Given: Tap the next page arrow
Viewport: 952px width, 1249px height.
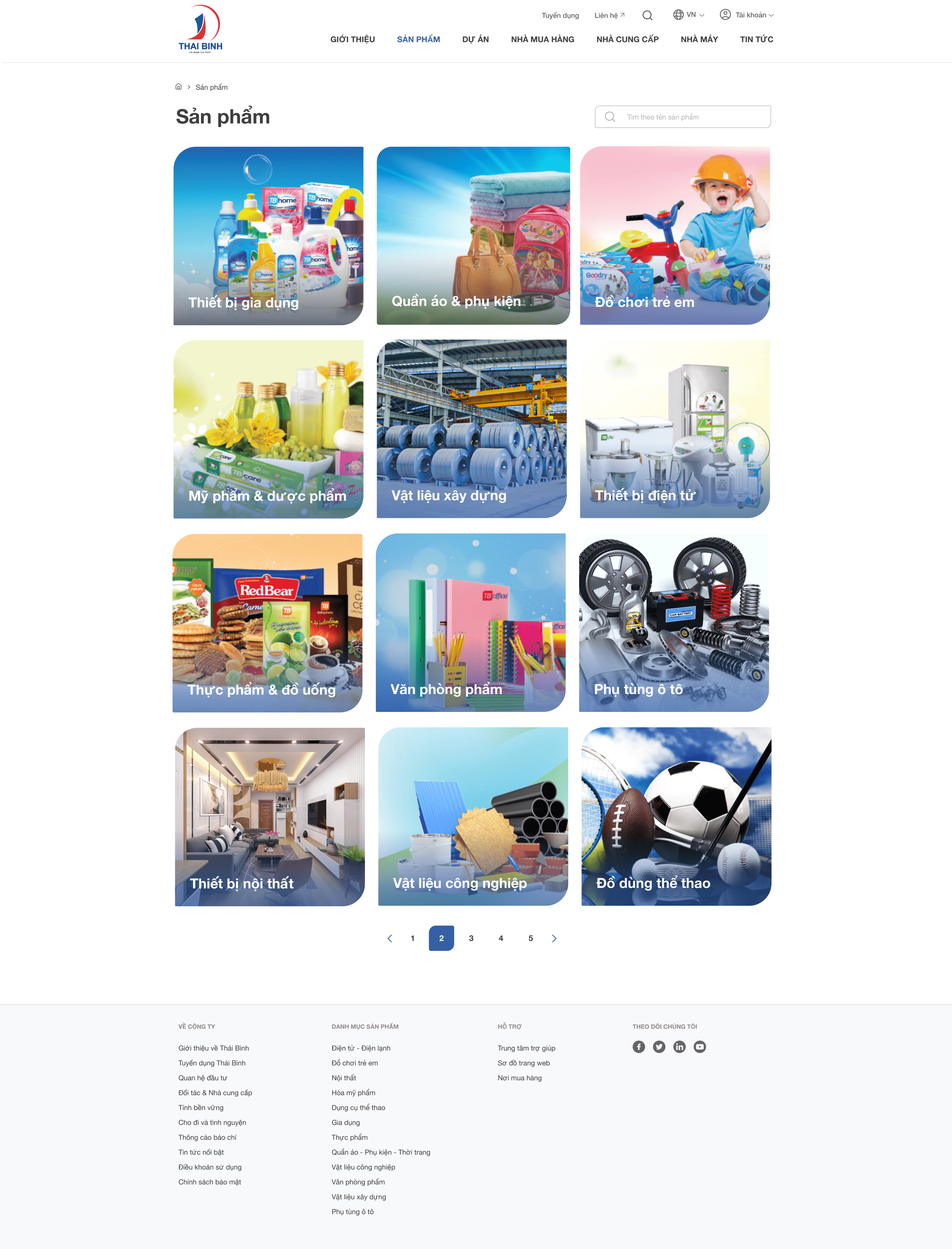Looking at the screenshot, I should [554, 938].
